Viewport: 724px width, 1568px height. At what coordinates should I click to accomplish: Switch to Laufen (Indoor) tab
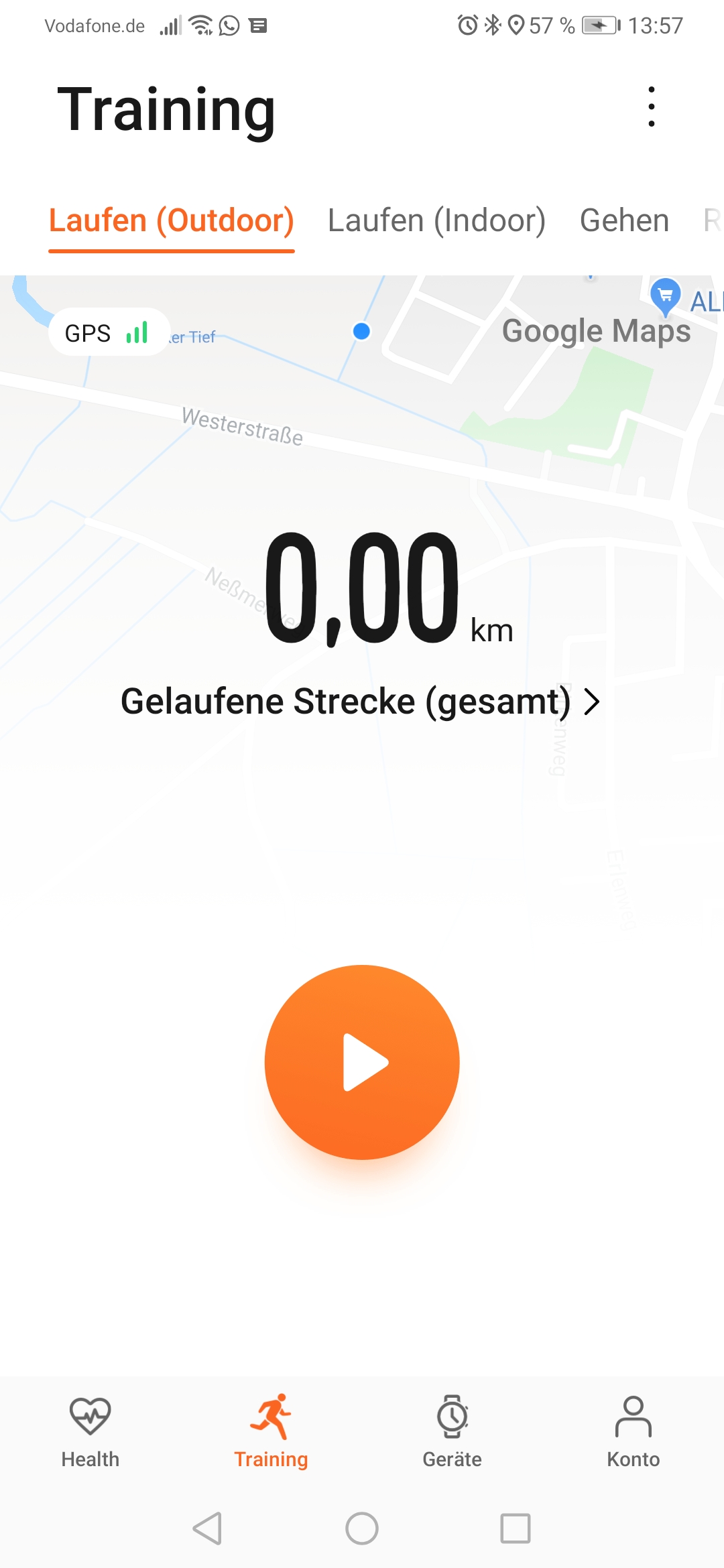[436, 220]
